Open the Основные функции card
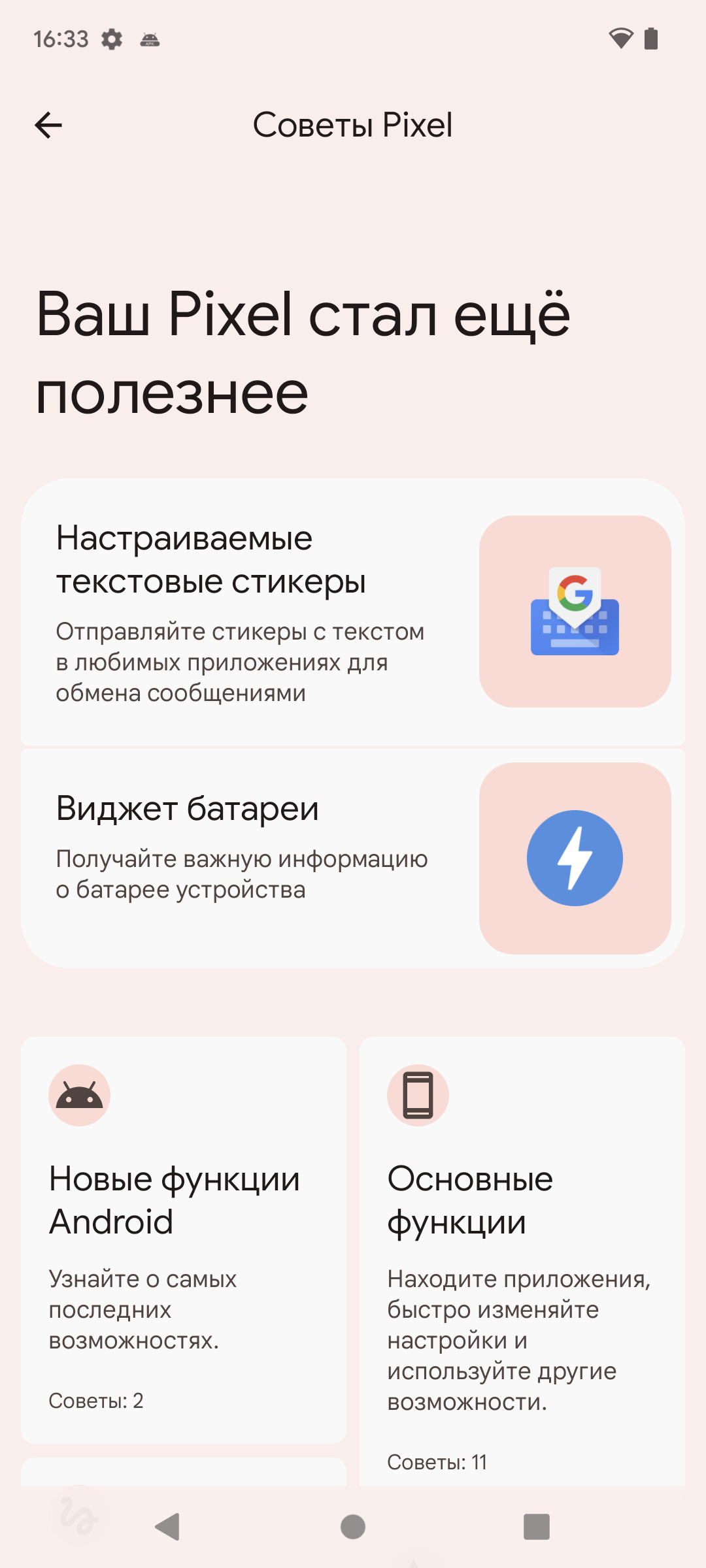This screenshot has height=1568, width=706. (x=522, y=1261)
